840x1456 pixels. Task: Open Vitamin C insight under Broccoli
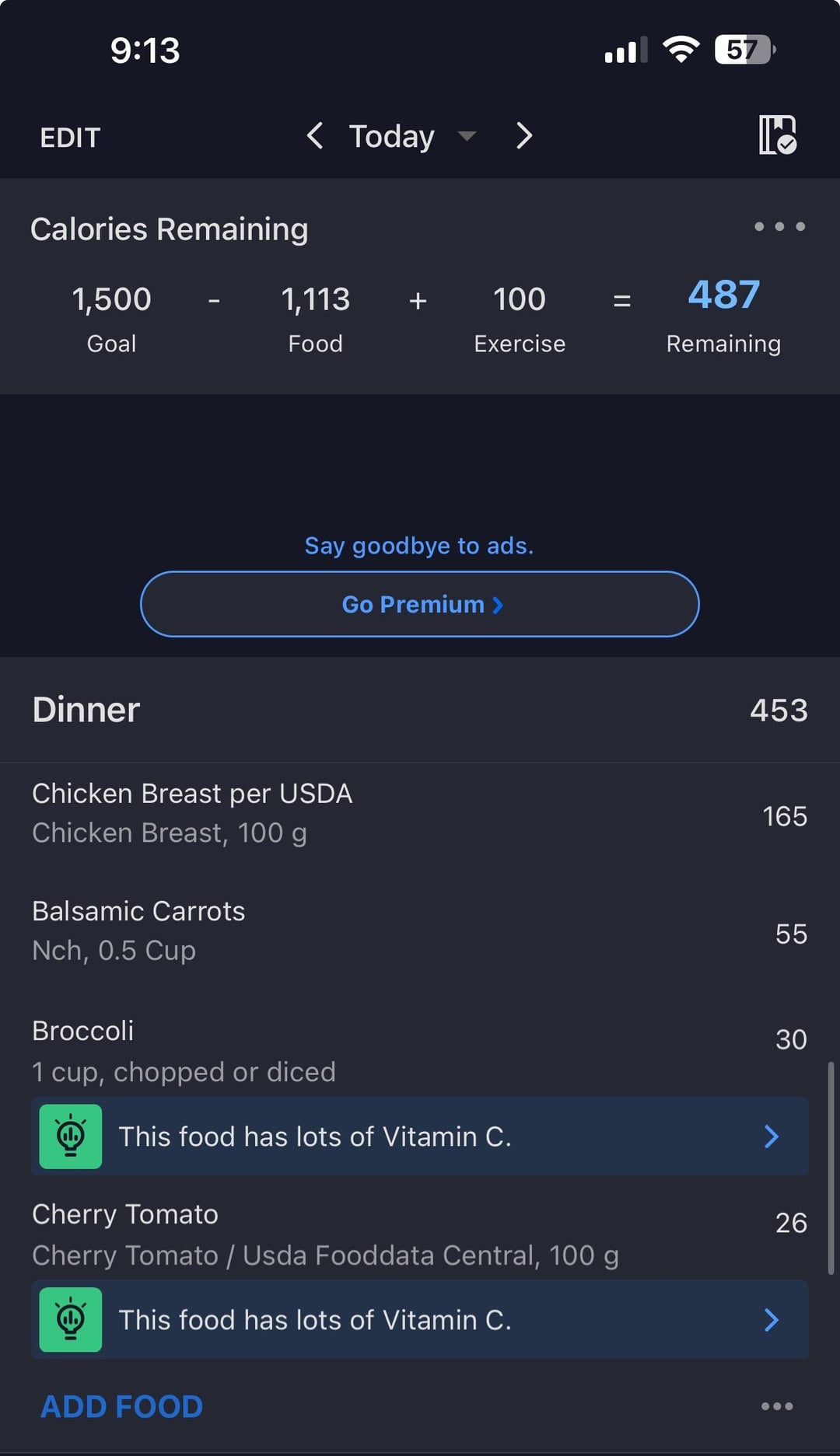[420, 1137]
